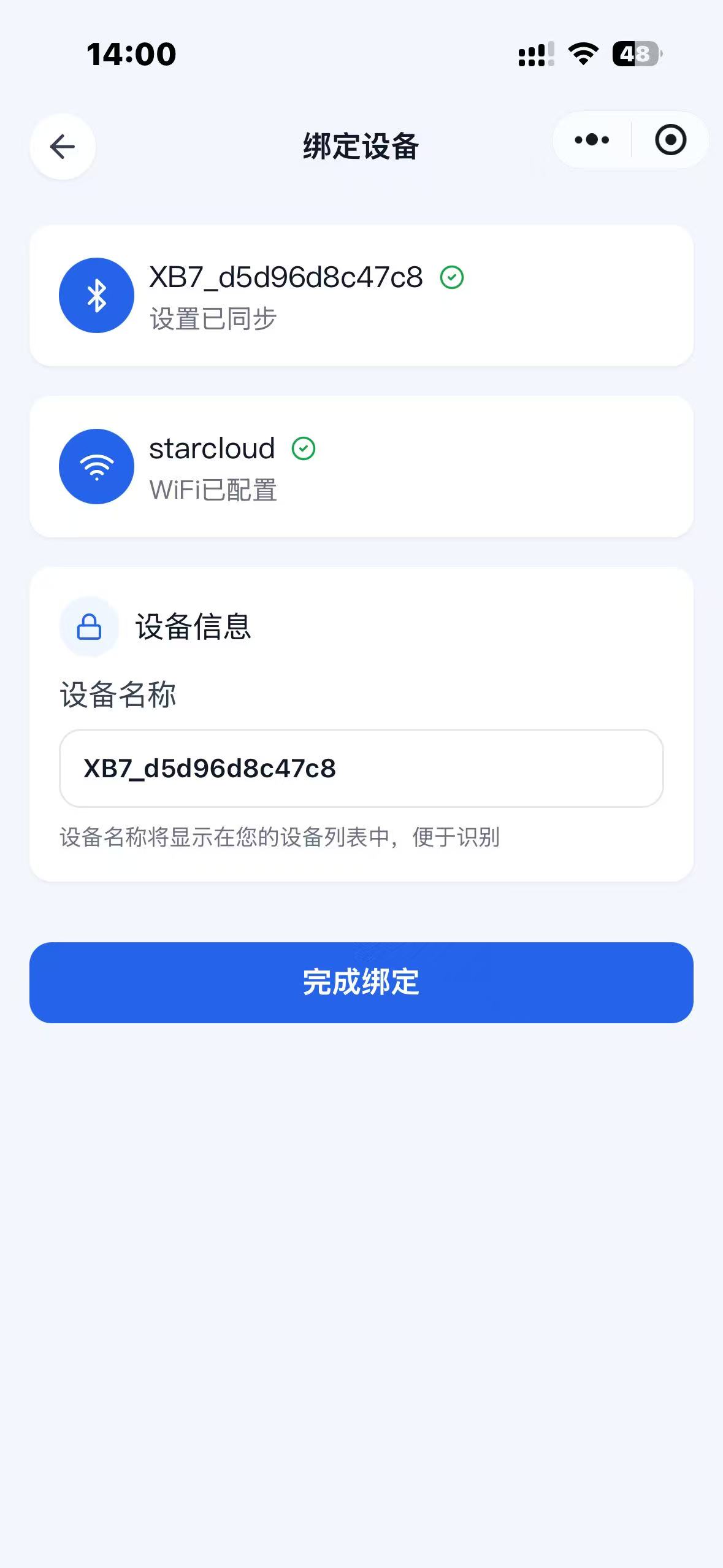The width and height of the screenshot is (723, 1568).
Task: Click the mini program close capsule button
Action: click(670, 140)
